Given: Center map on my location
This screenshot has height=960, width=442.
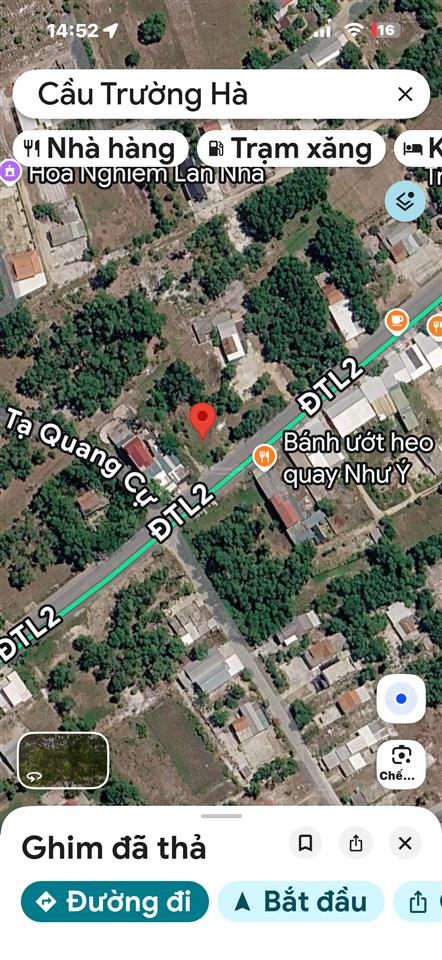Looking at the screenshot, I should click(401, 699).
